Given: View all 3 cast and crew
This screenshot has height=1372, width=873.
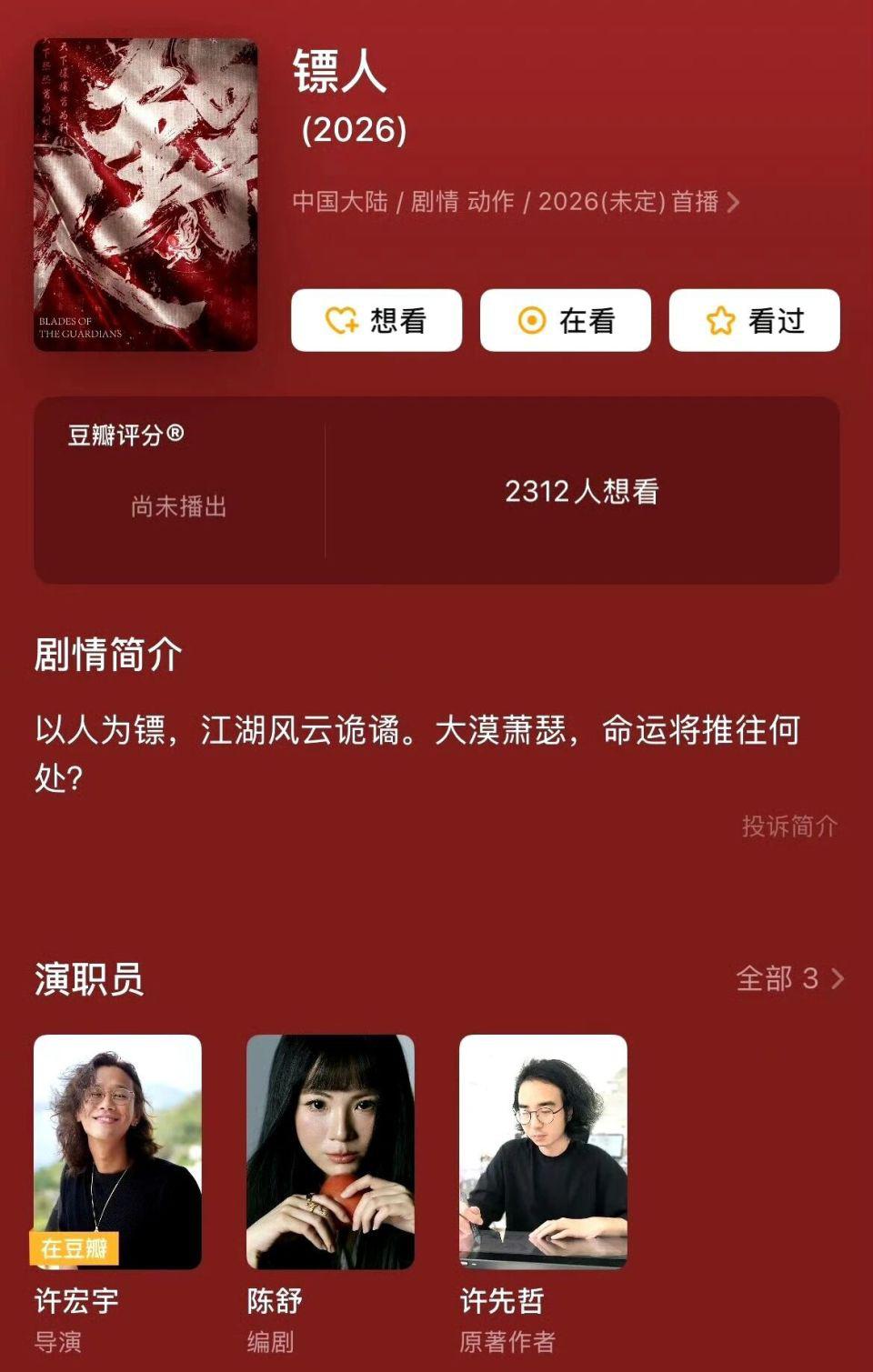Looking at the screenshot, I should point(789,978).
